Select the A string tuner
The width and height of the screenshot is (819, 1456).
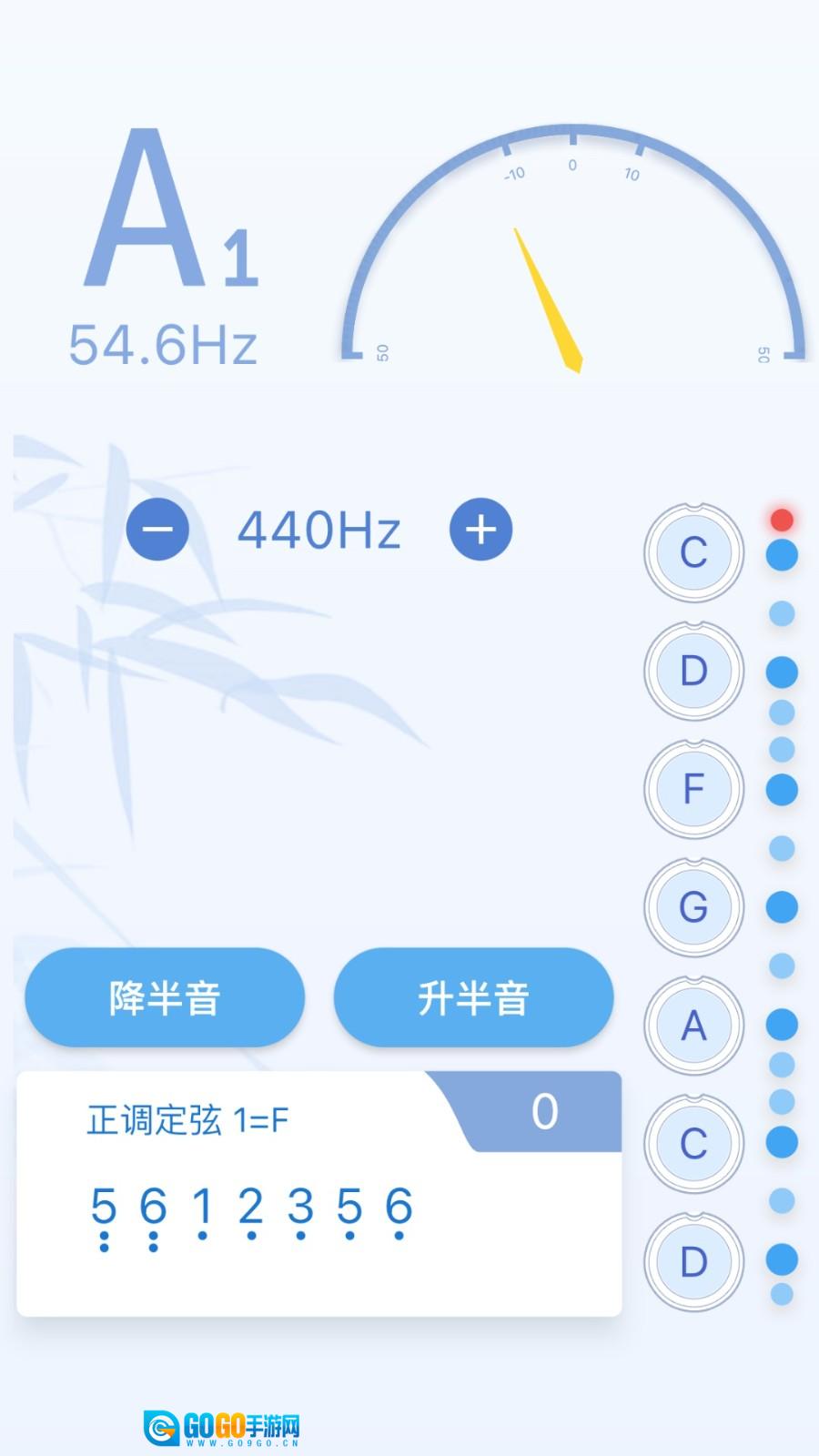pyautogui.click(x=693, y=1026)
